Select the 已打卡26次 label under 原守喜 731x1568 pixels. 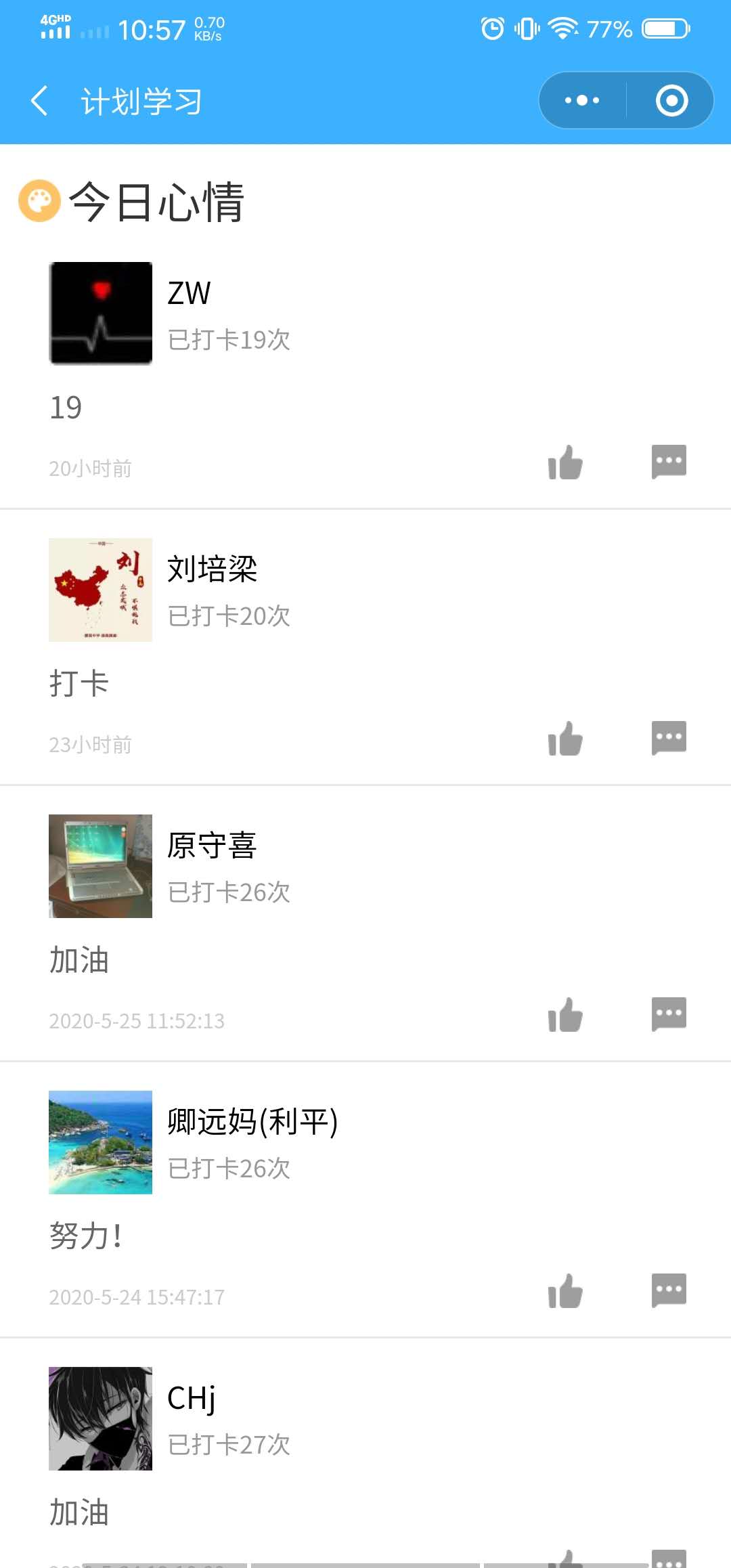click(229, 892)
